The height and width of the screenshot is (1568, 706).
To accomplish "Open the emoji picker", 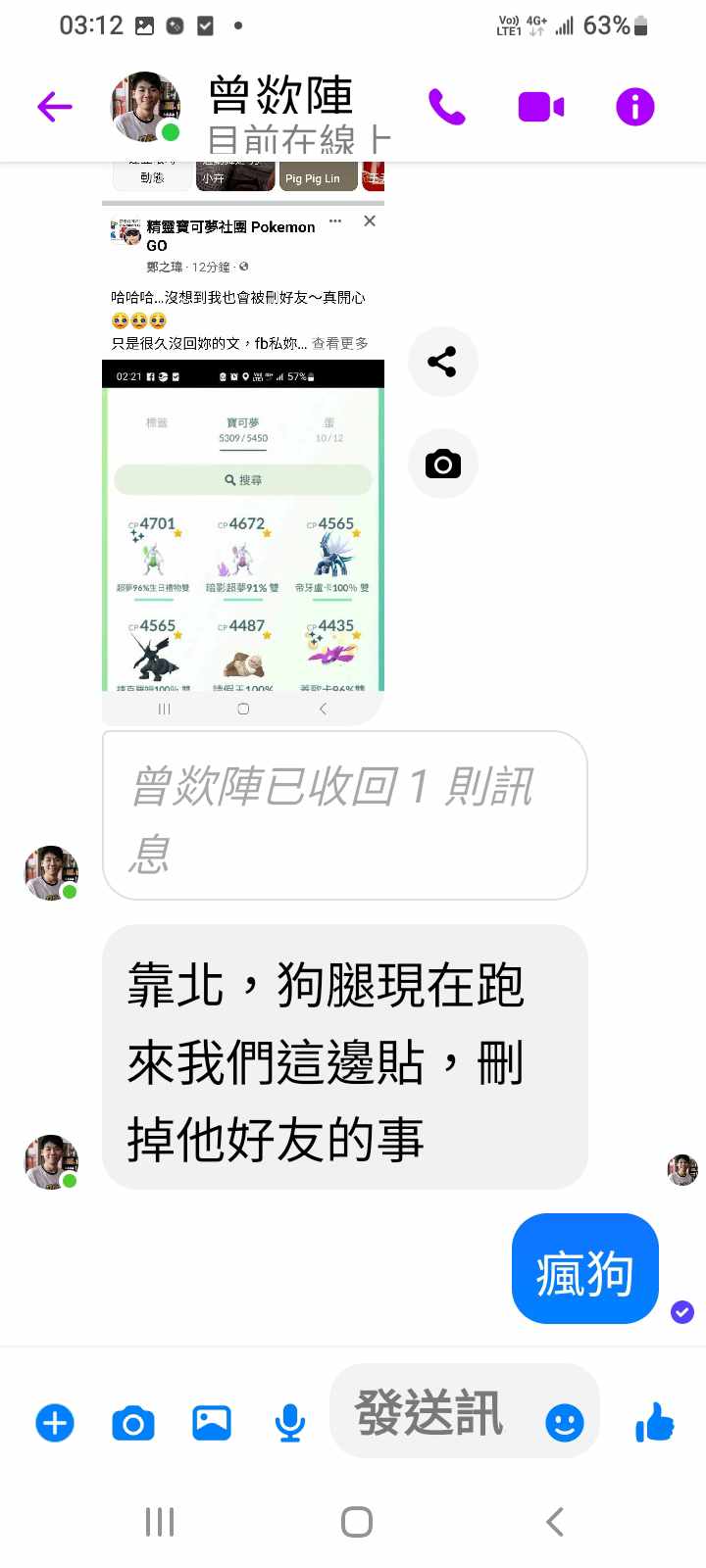I will (564, 1422).
